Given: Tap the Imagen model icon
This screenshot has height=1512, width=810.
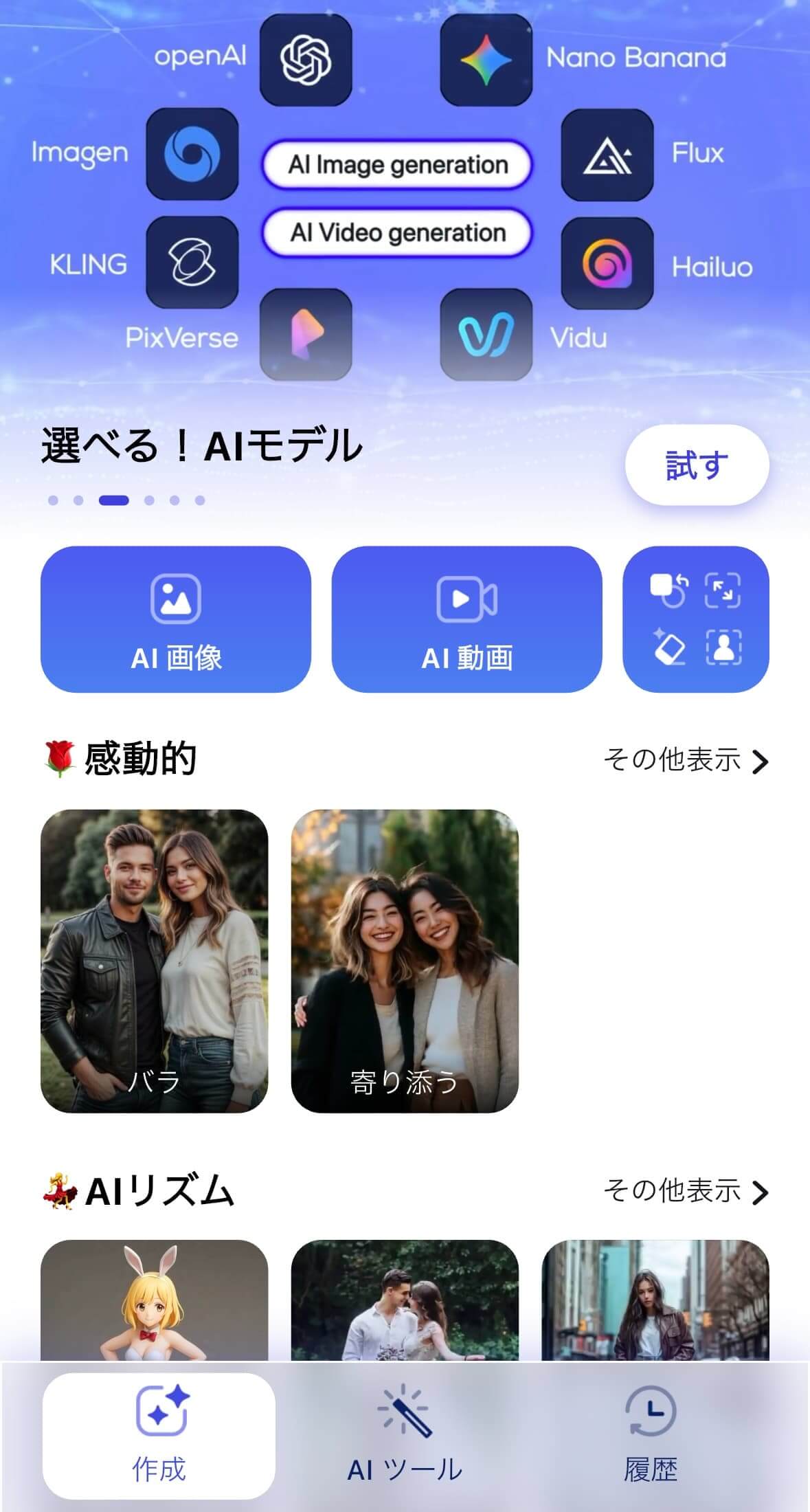Looking at the screenshot, I should tap(193, 155).
